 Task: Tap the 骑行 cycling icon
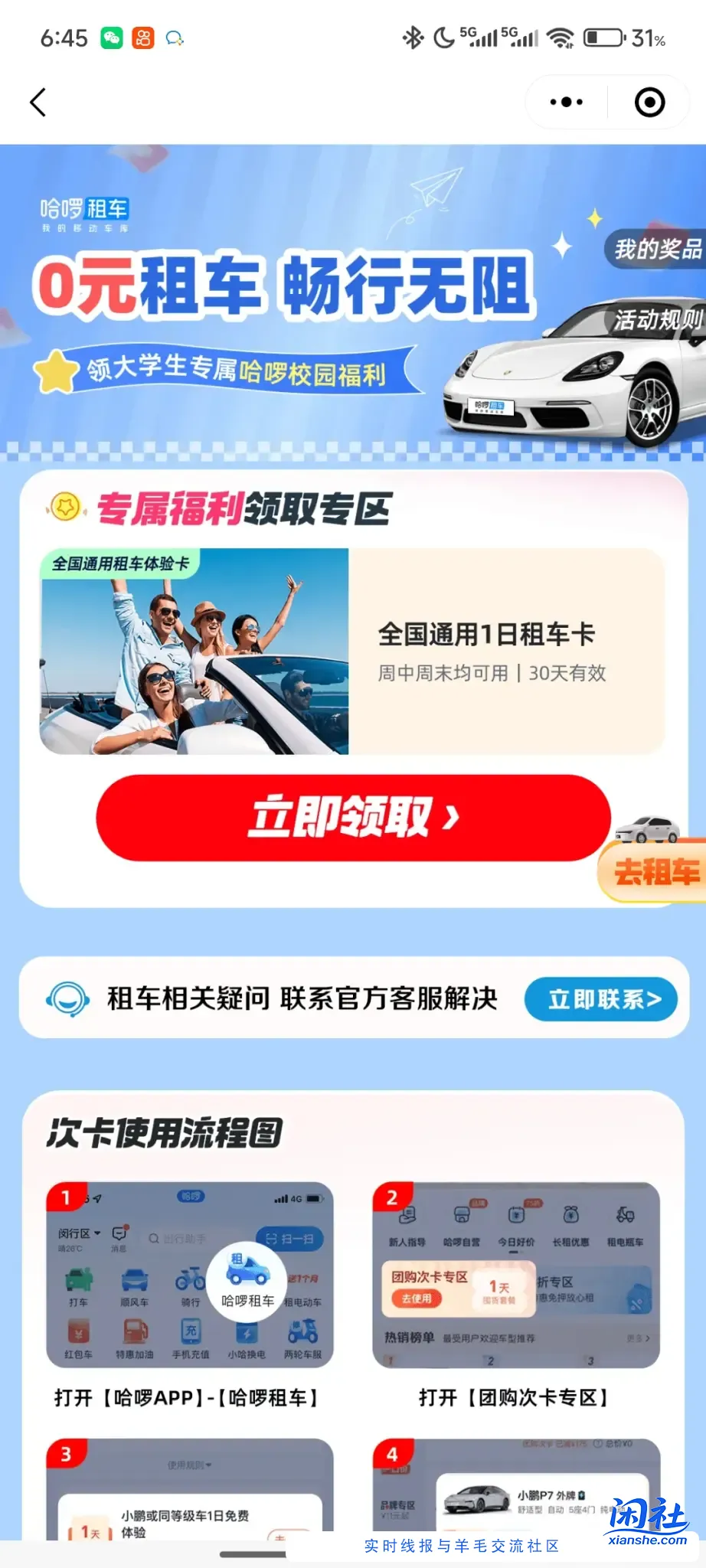click(188, 1279)
